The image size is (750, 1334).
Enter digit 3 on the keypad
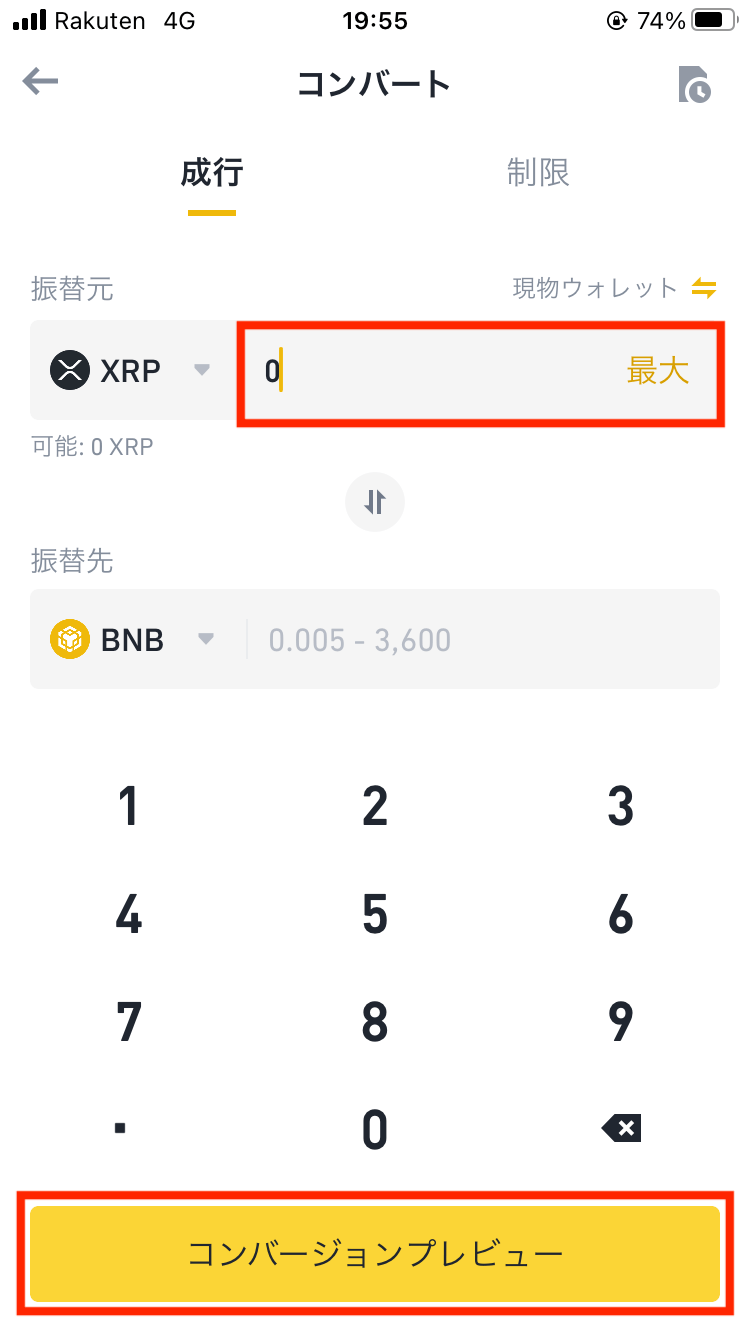pyautogui.click(x=621, y=807)
